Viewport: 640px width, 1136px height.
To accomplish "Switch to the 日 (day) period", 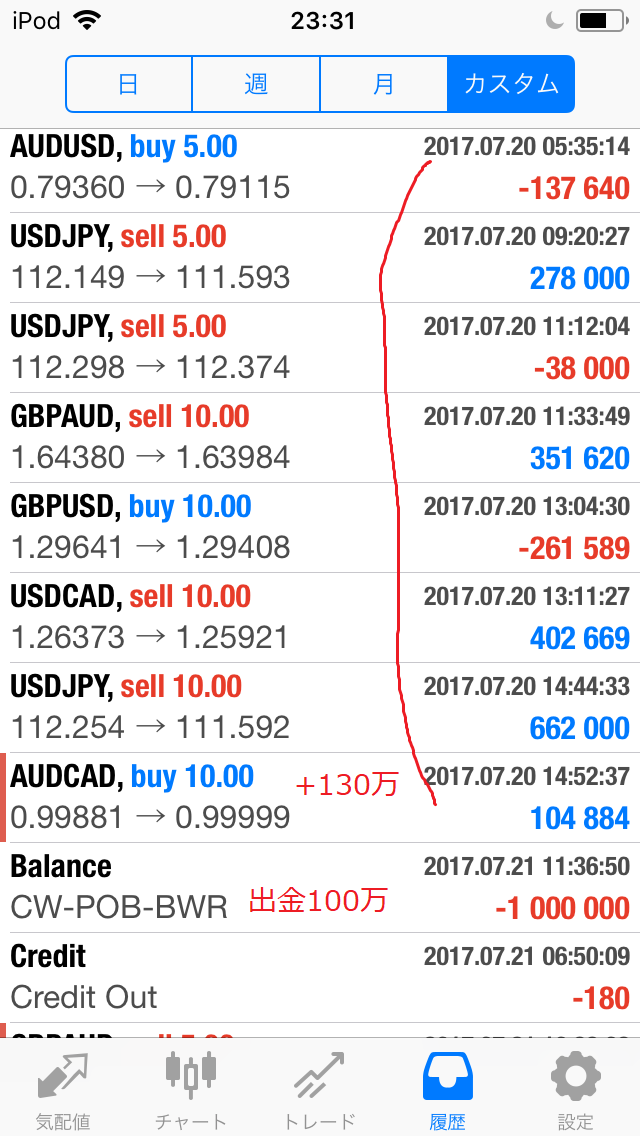I will coord(129,84).
